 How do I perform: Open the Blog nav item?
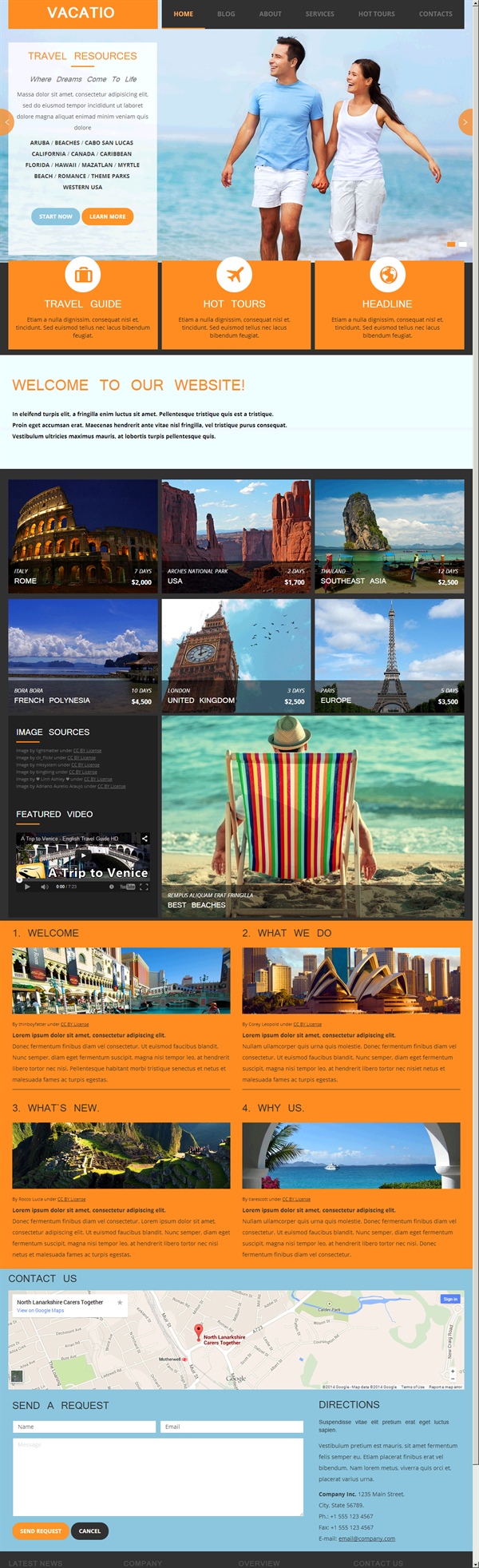(226, 14)
